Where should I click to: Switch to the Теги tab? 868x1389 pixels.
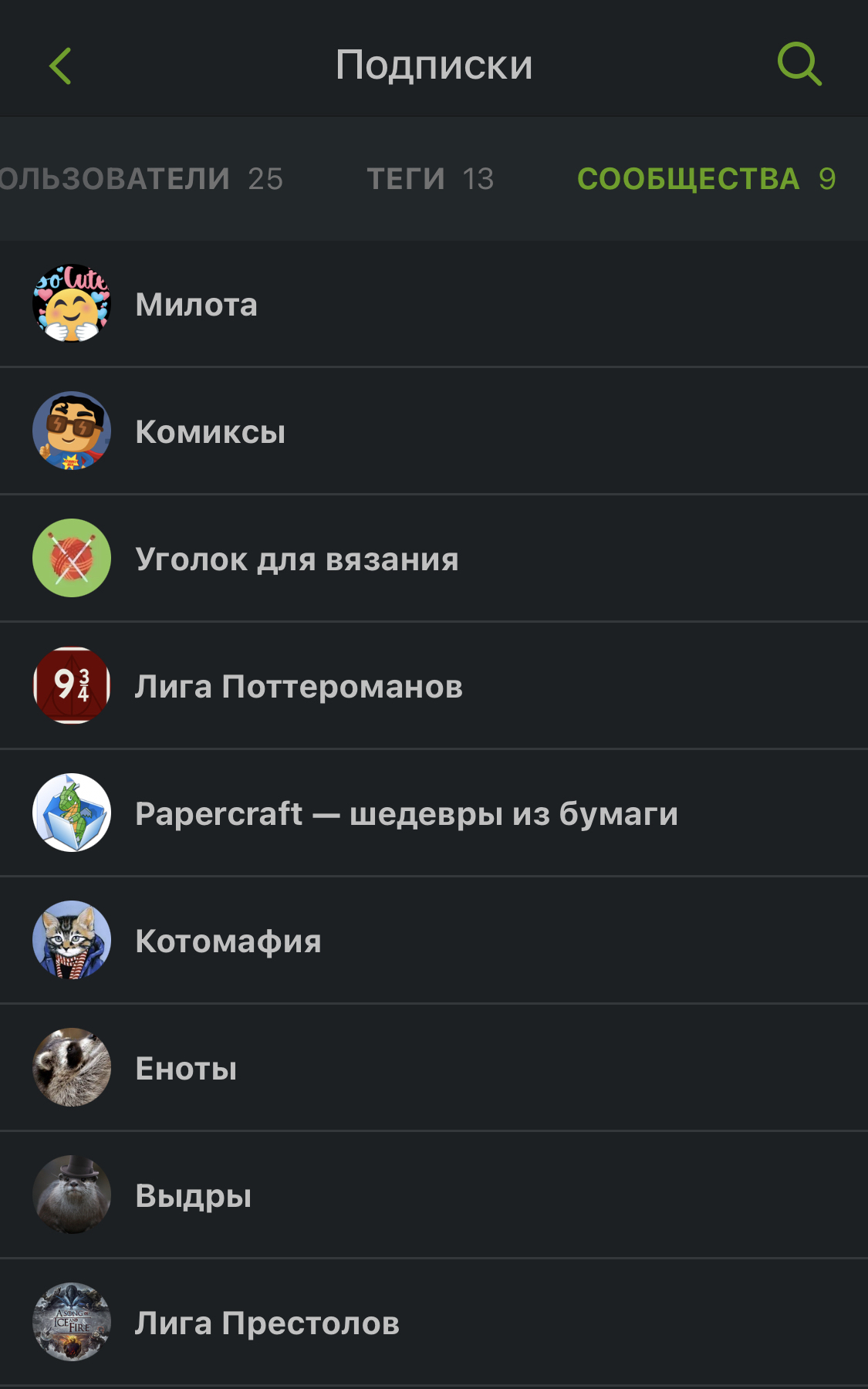click(430, 179)
